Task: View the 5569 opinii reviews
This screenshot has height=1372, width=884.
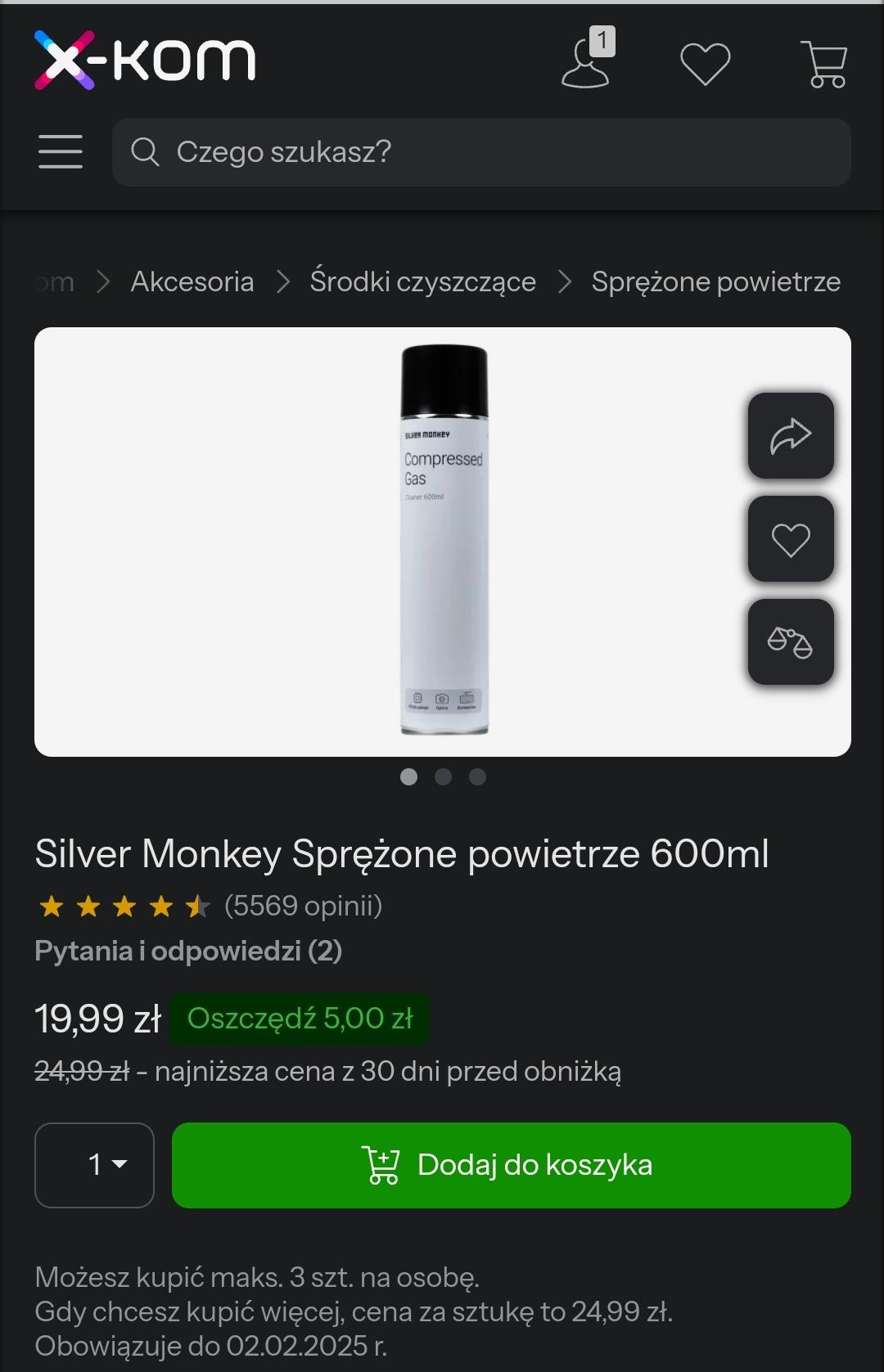Action: click(303, 906)
